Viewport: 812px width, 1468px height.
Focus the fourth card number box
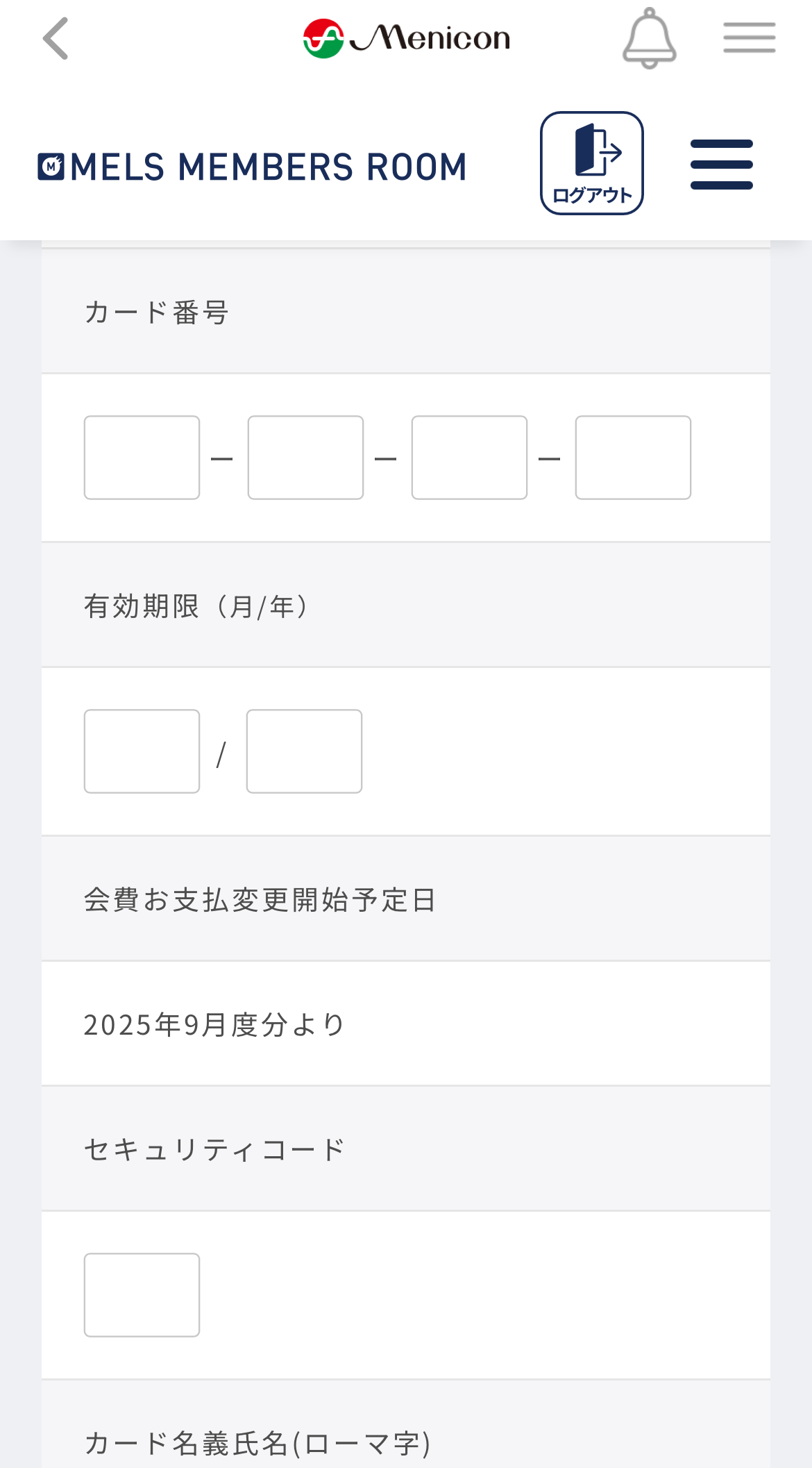pyautogui.click(x=633, y=458)
